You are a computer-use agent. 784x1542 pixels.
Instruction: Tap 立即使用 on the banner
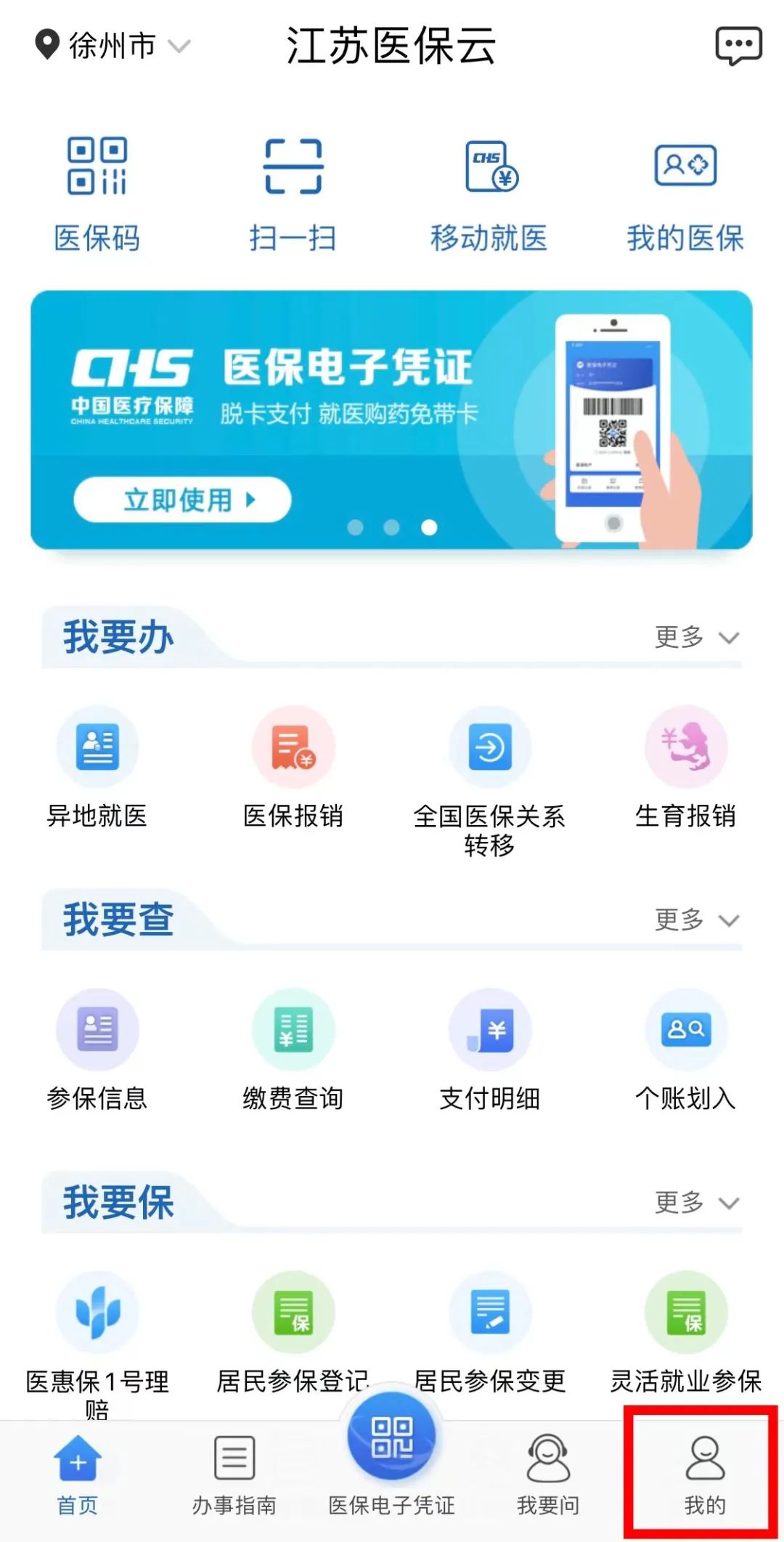(x=182, y=500)
